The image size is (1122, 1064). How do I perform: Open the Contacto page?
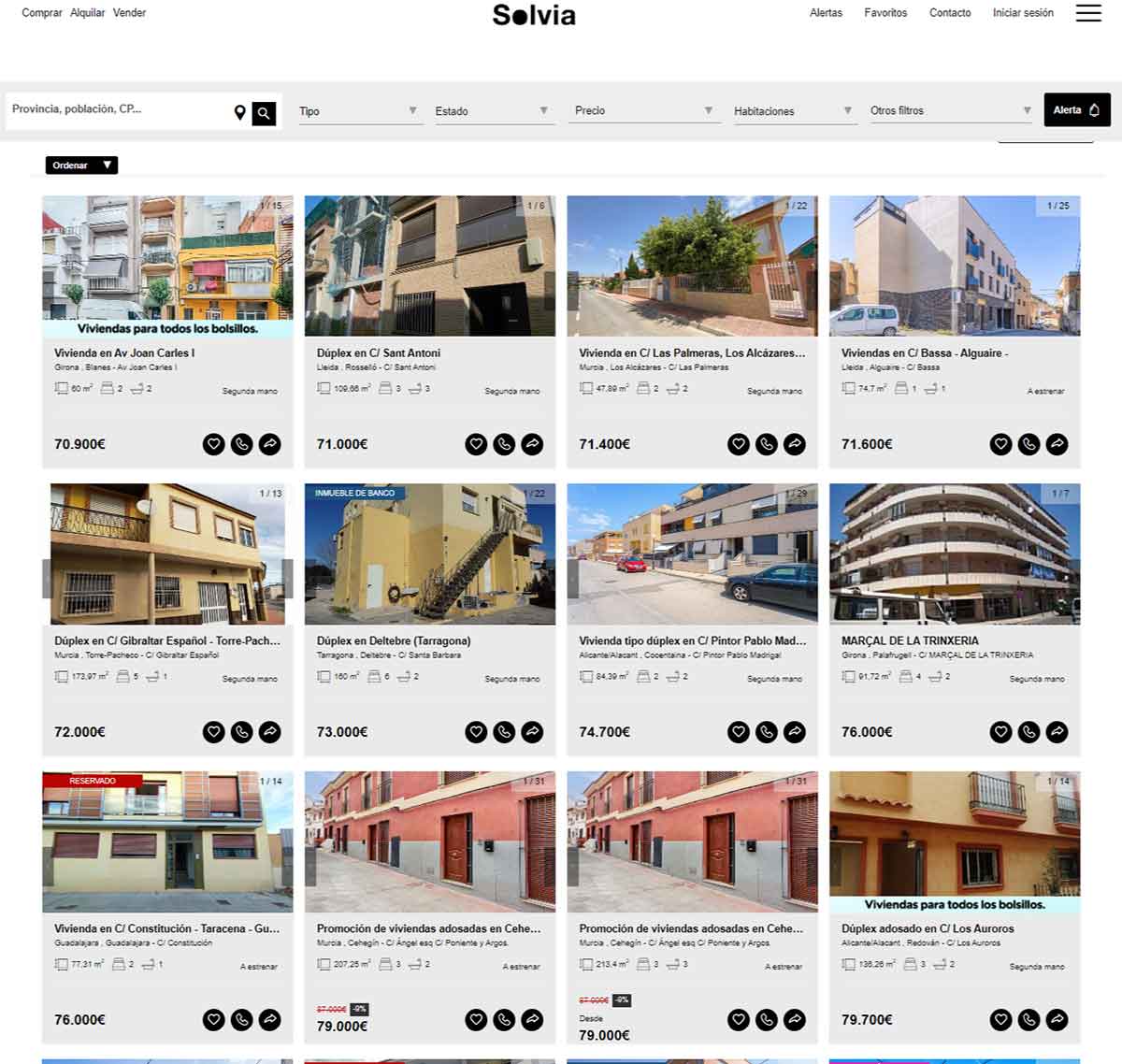950,13
